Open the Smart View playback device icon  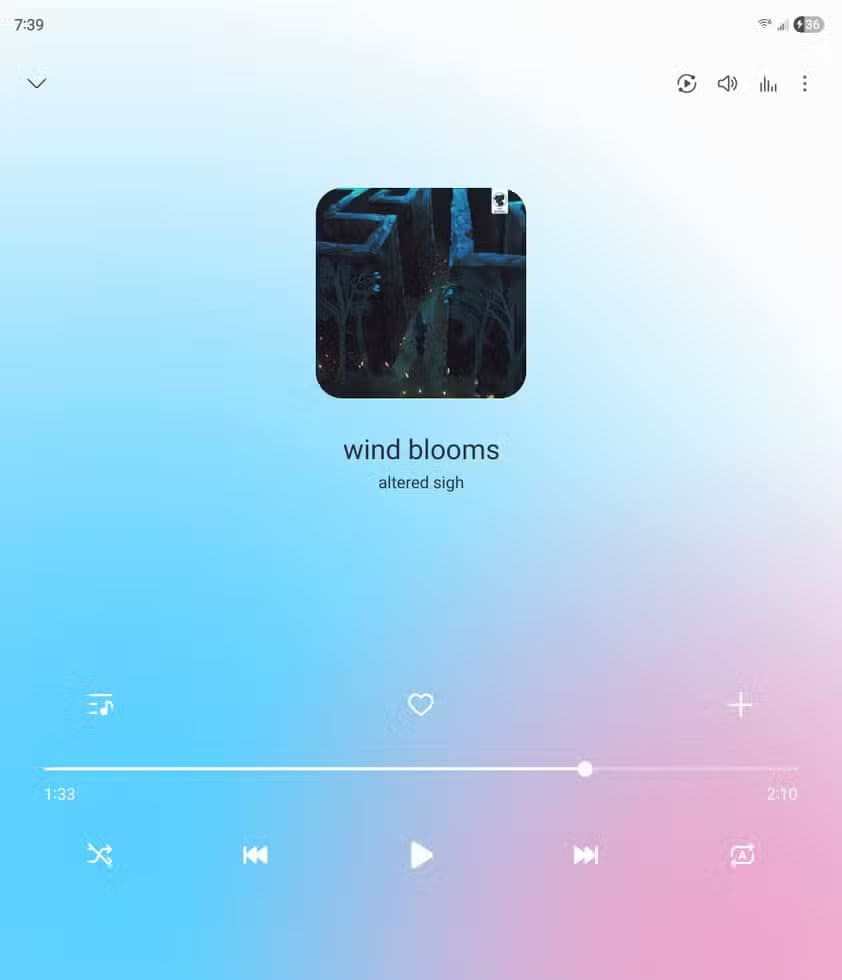pyautogui.click(x=686, y=84)
